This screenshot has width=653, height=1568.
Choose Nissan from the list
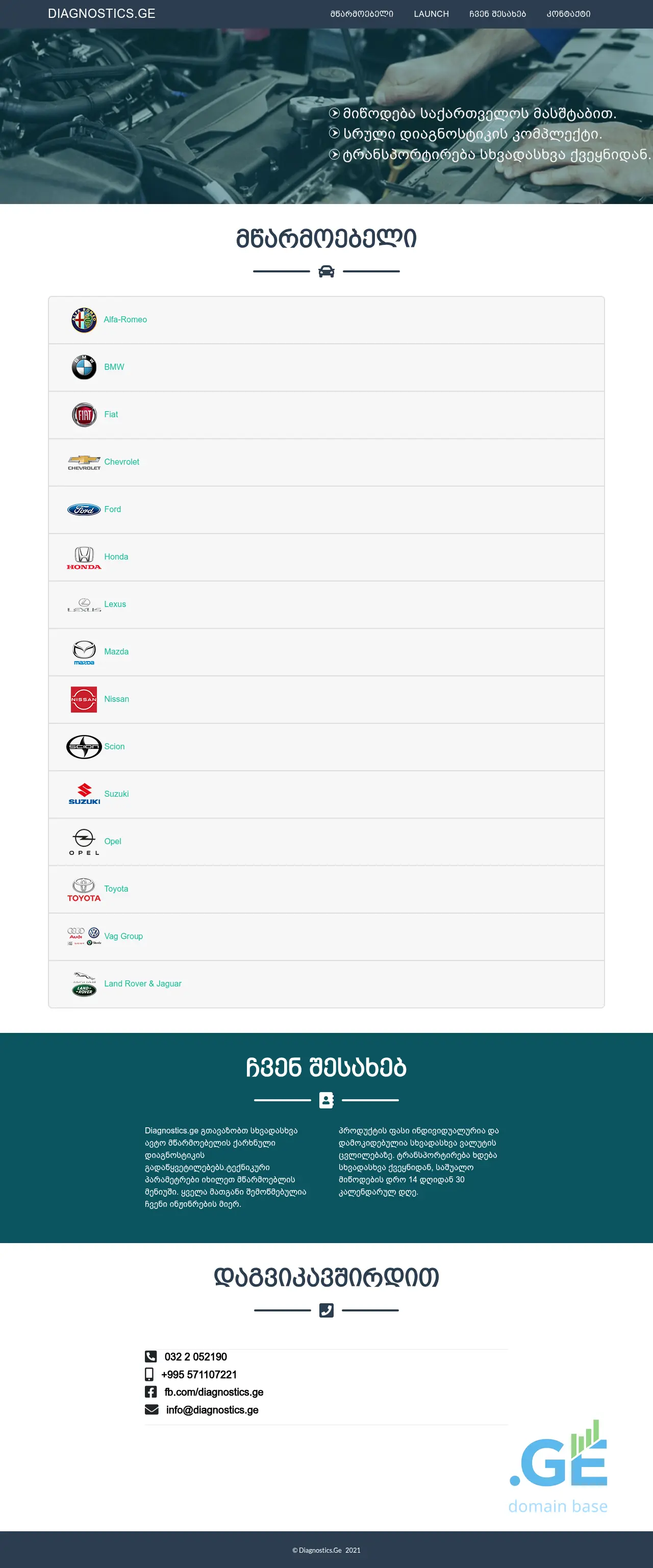(116, 699)
